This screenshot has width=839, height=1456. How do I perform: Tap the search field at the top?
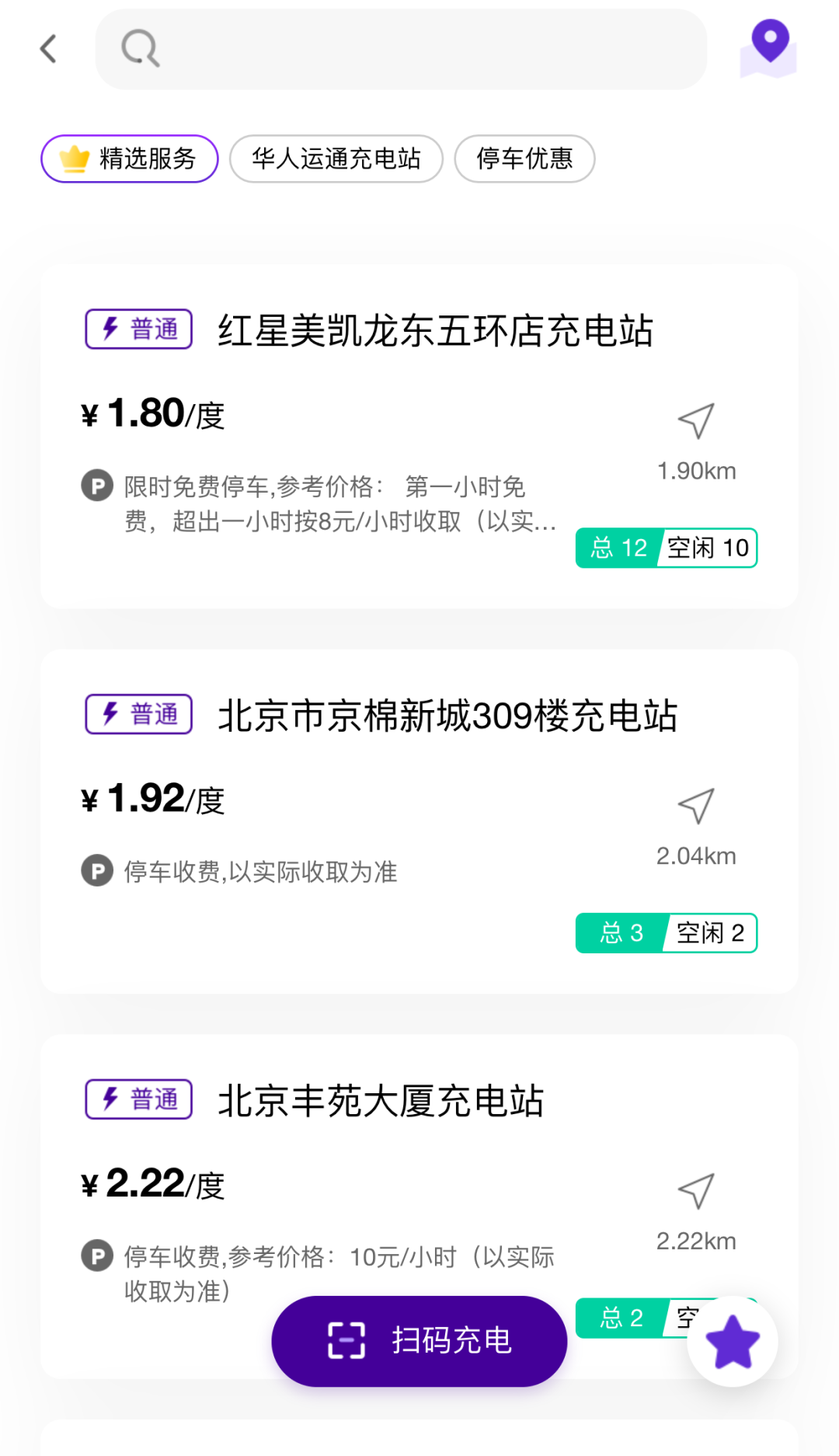401,49
